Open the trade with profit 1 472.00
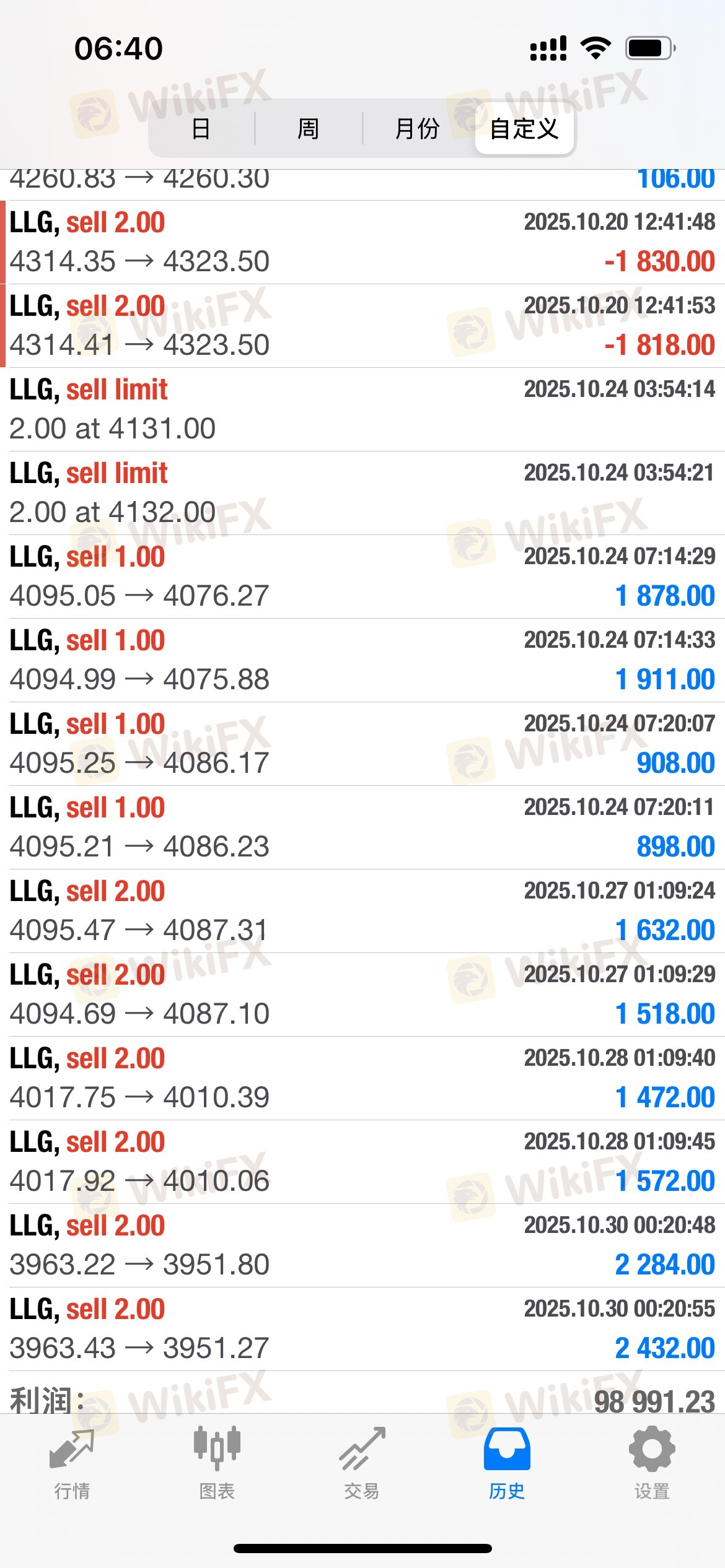Image resolution: width=725 pixels, height=1568 pixels. (x=362, y=1078)
